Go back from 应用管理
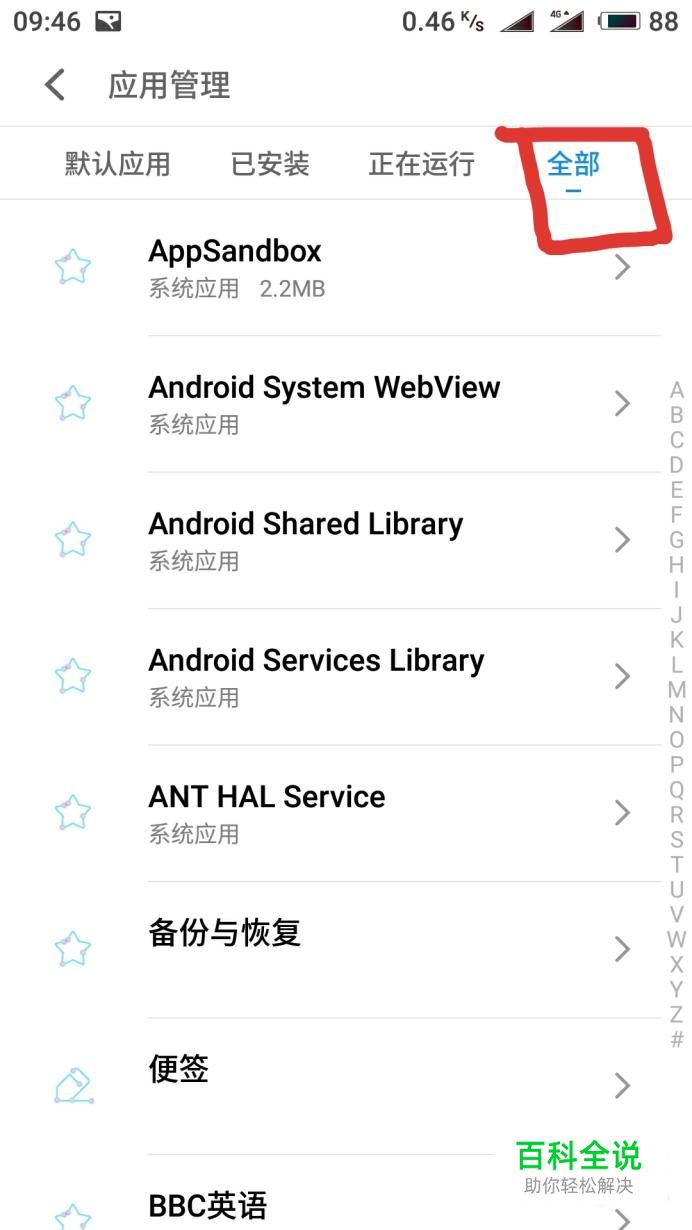The image size is (692, 1230). point(55,85)
